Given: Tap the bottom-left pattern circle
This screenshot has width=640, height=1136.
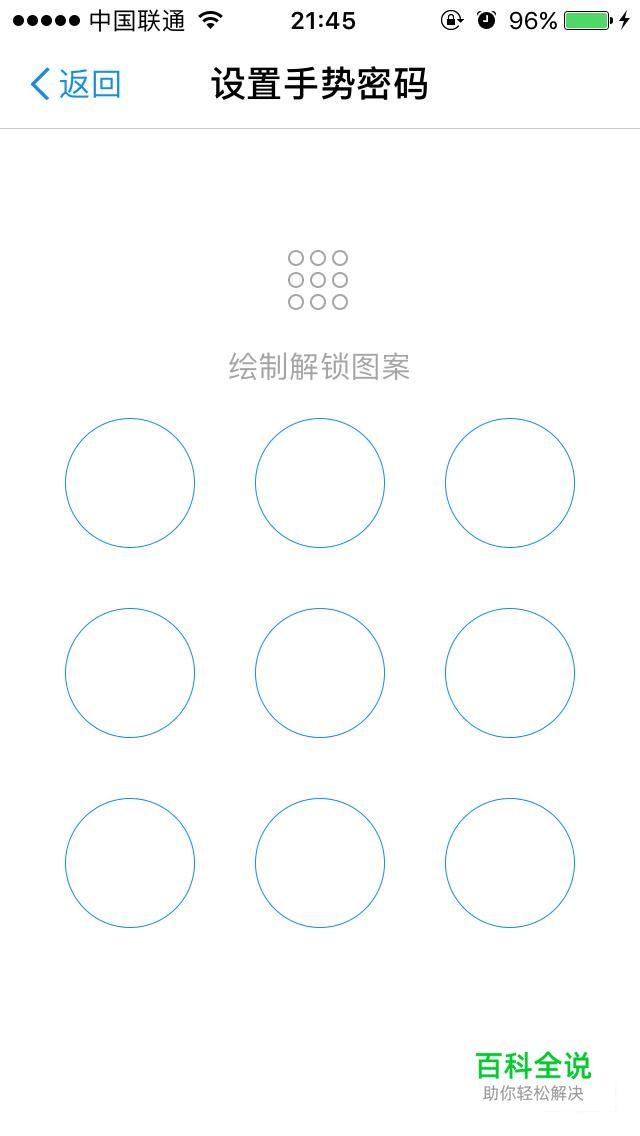Looking at the screenshot, I should point(130,862).
